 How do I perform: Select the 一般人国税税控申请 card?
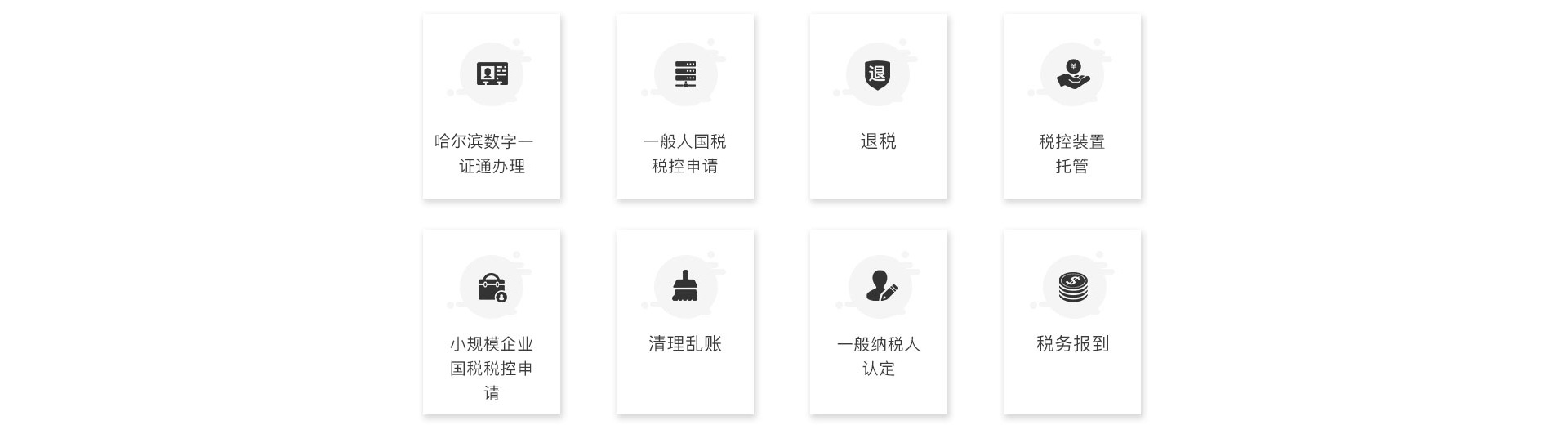tap(685, 106)
